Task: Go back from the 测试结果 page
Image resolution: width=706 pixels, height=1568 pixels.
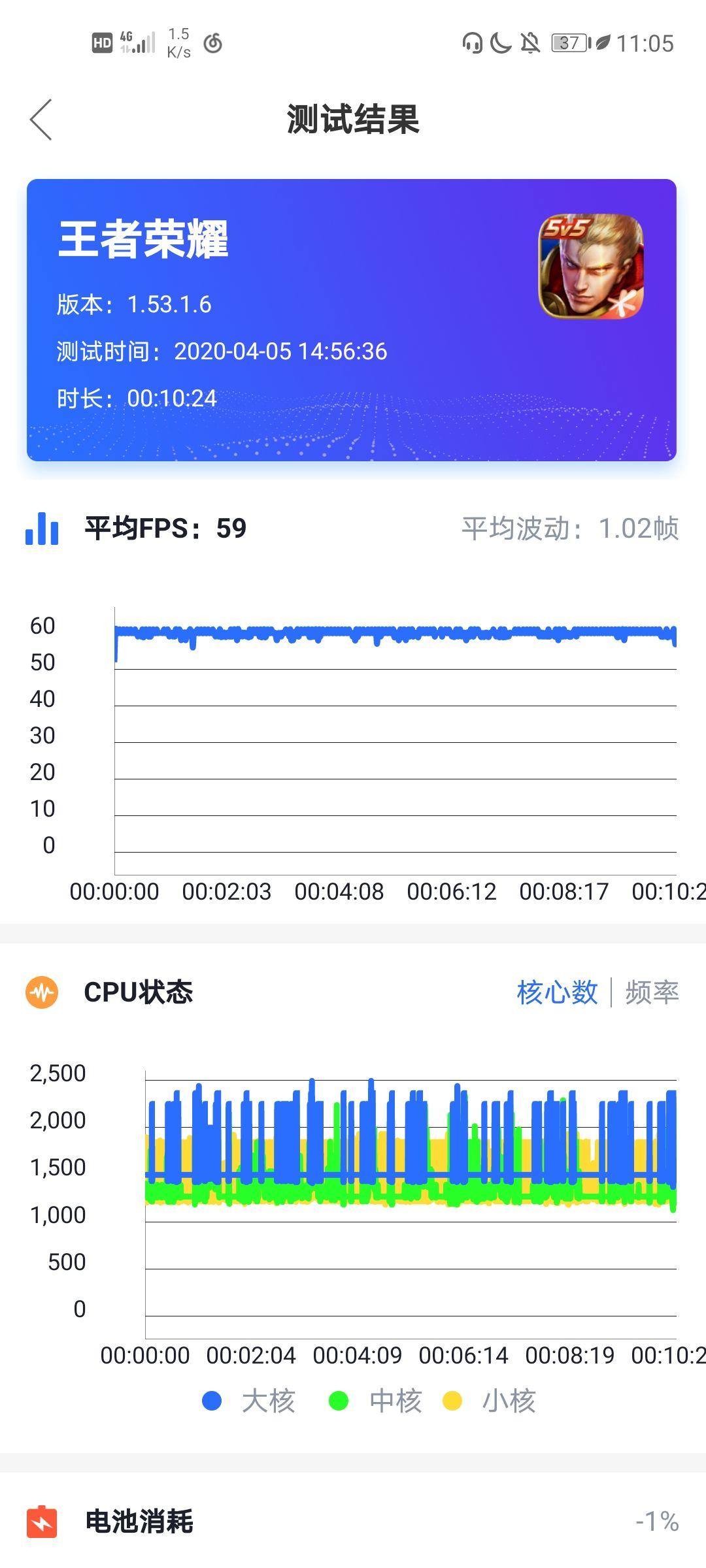Action: [x=41, y=120]
